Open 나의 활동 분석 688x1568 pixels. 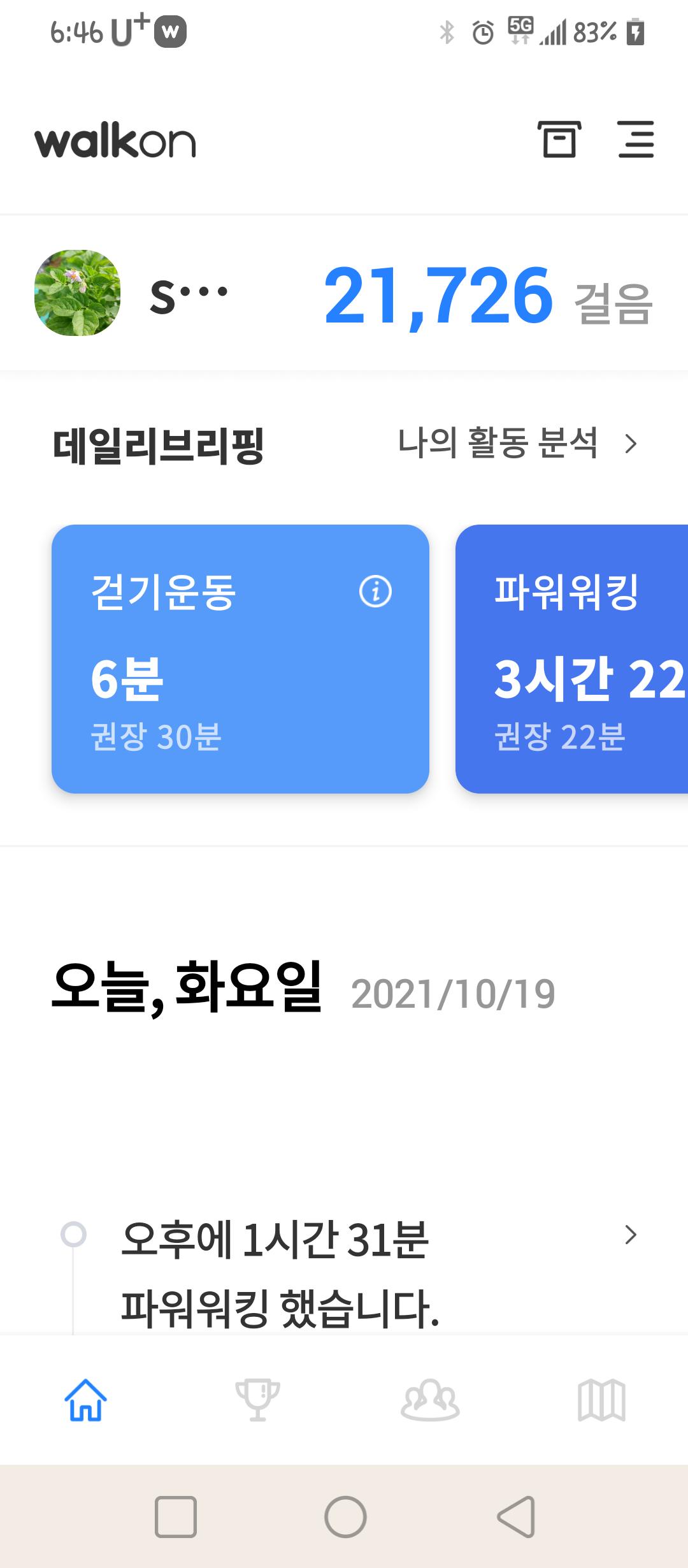click(517, 443)
